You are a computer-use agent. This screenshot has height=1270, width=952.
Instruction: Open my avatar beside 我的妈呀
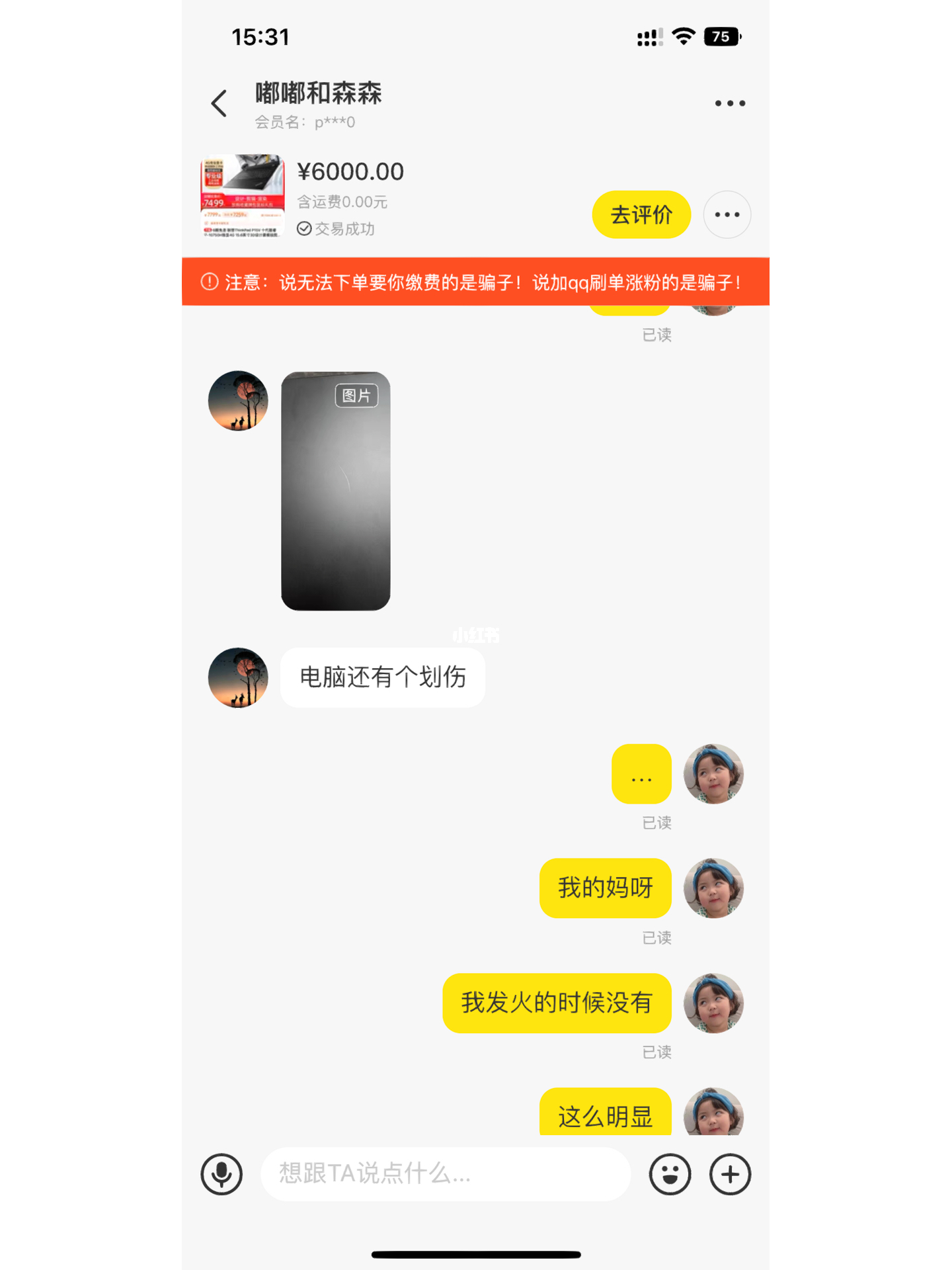713,888
